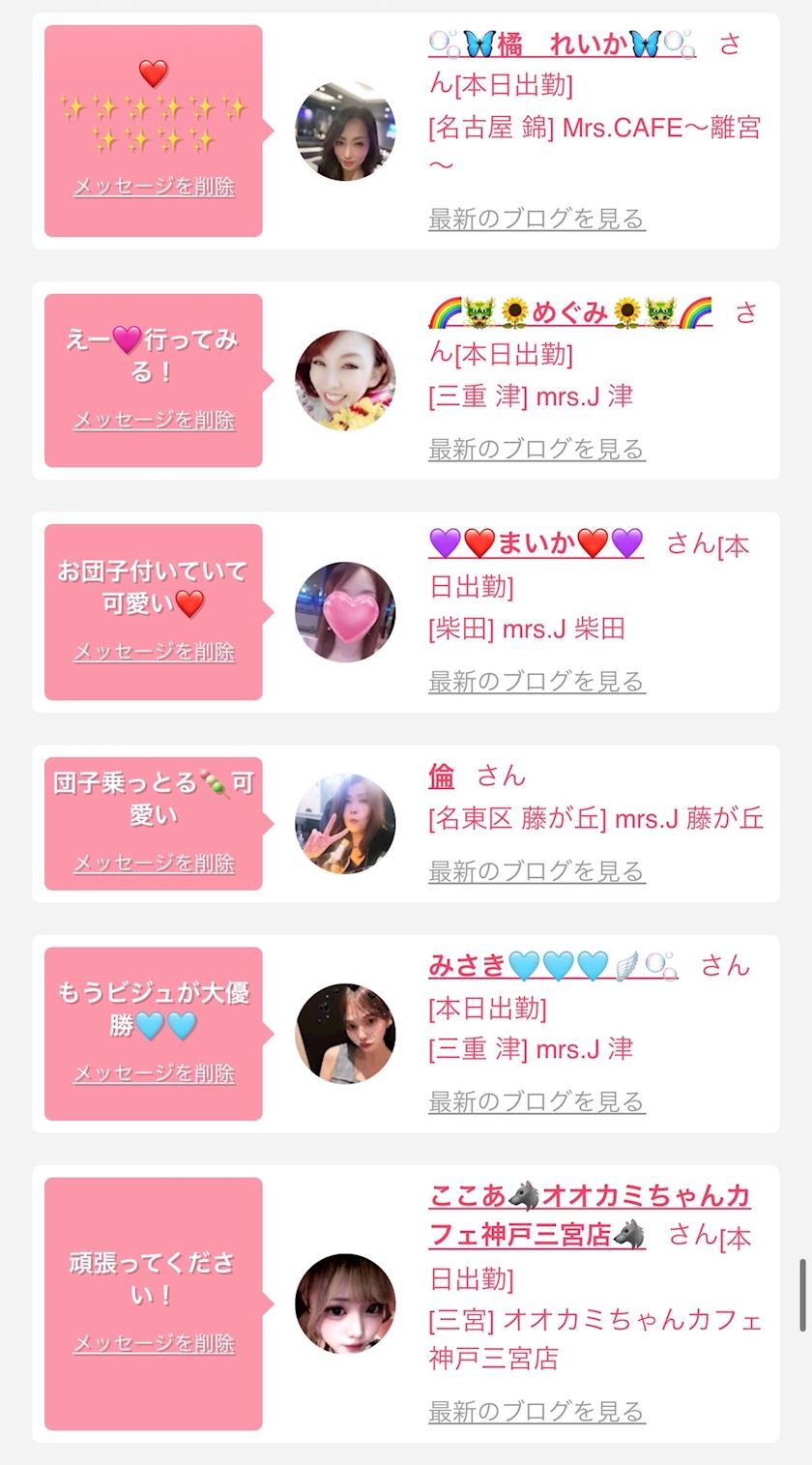Screen dimensions: 812x1465
Task: View まいか's latest blog
Action: click(x=536, y=681)
